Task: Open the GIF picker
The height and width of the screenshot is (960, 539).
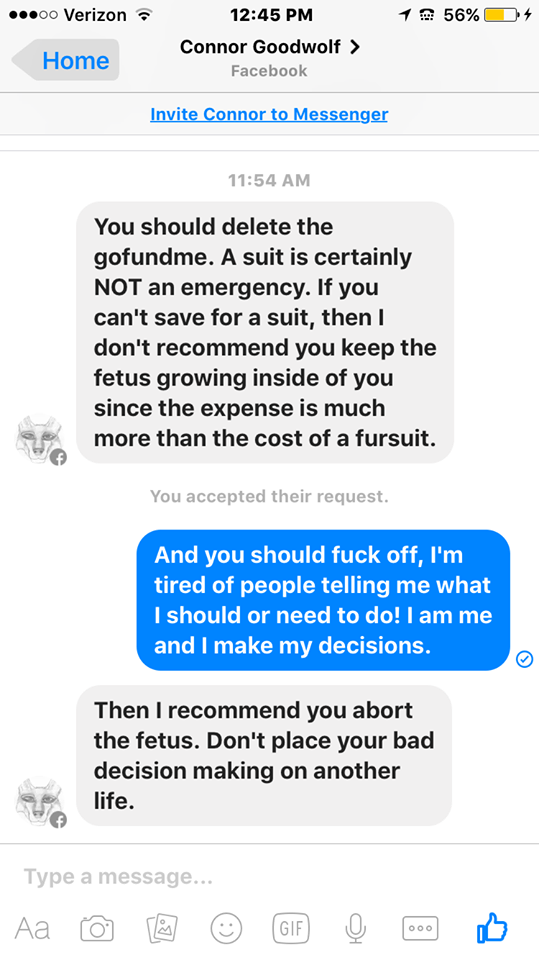Action: click(x=291, y=928)
